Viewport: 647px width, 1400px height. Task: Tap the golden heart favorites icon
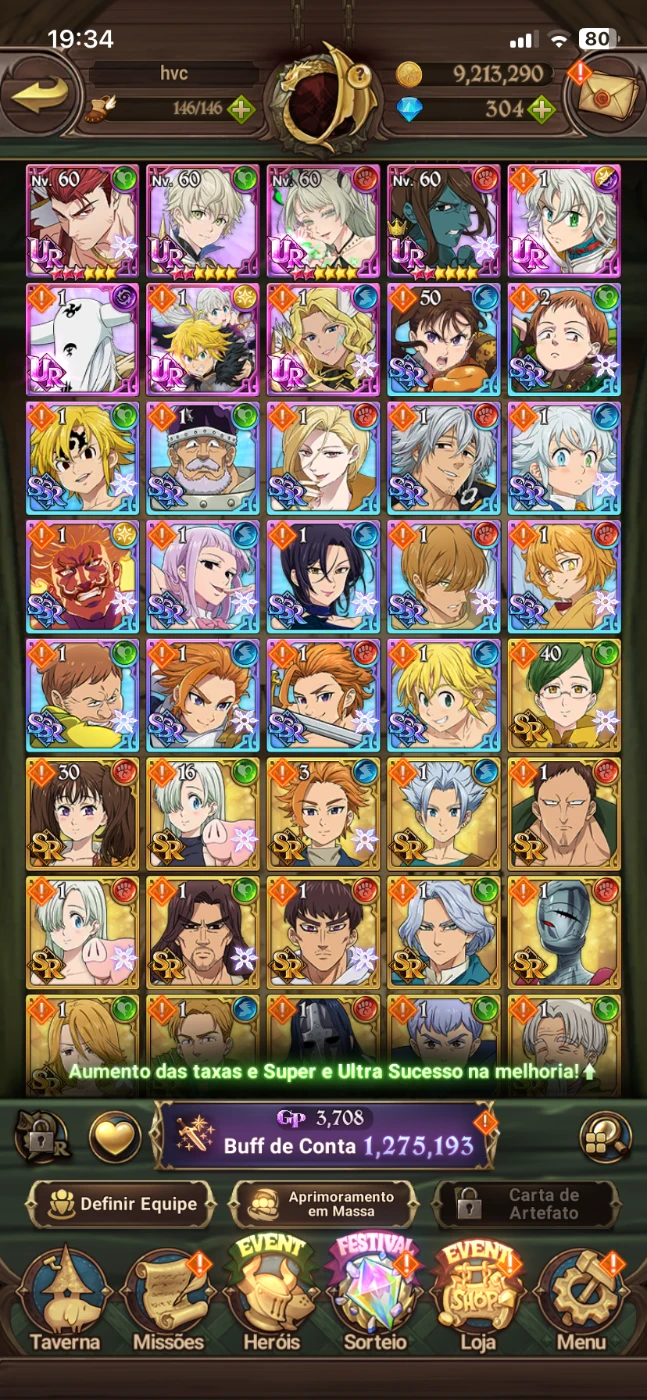point(114,1137)
